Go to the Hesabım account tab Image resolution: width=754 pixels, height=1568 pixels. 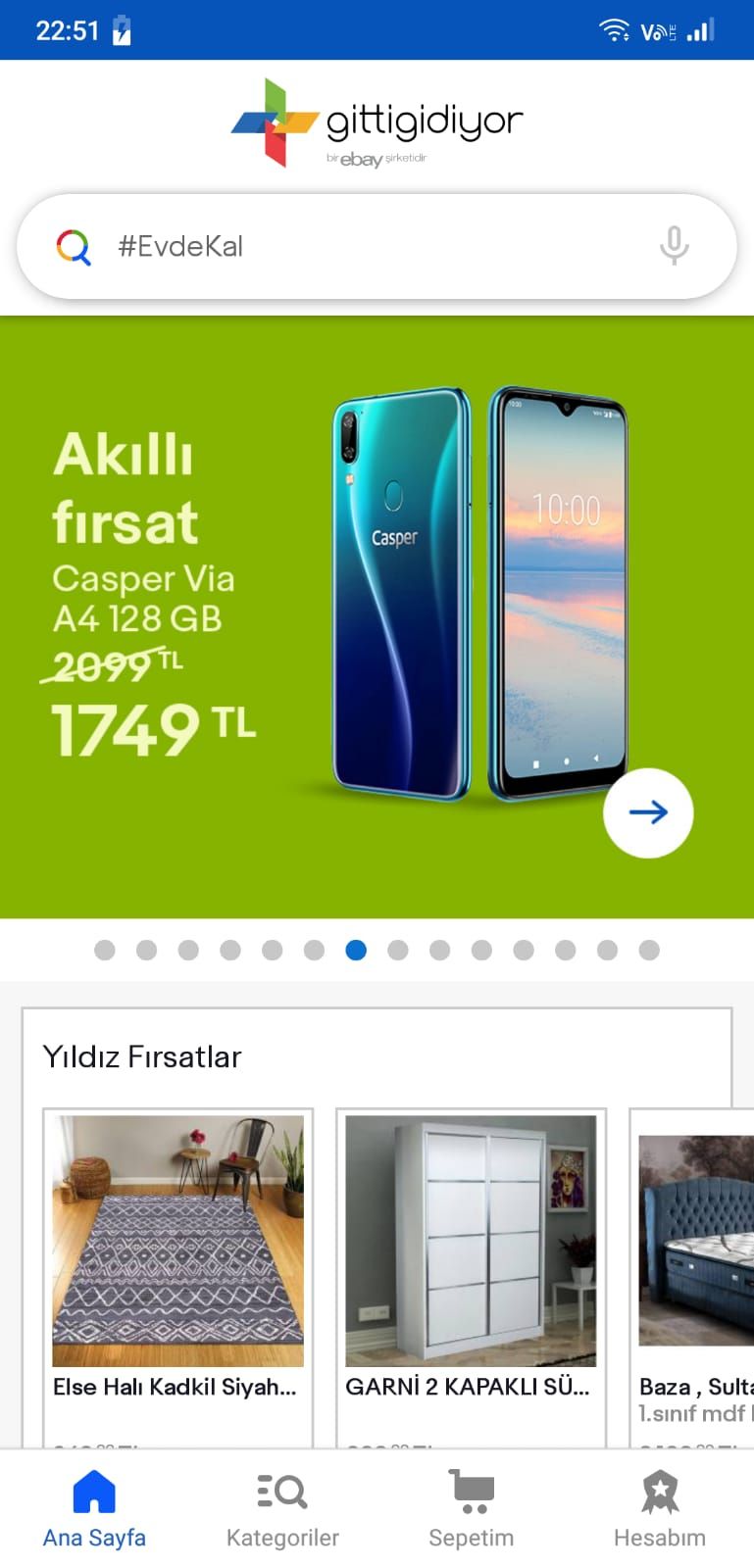pos(659,1509)
